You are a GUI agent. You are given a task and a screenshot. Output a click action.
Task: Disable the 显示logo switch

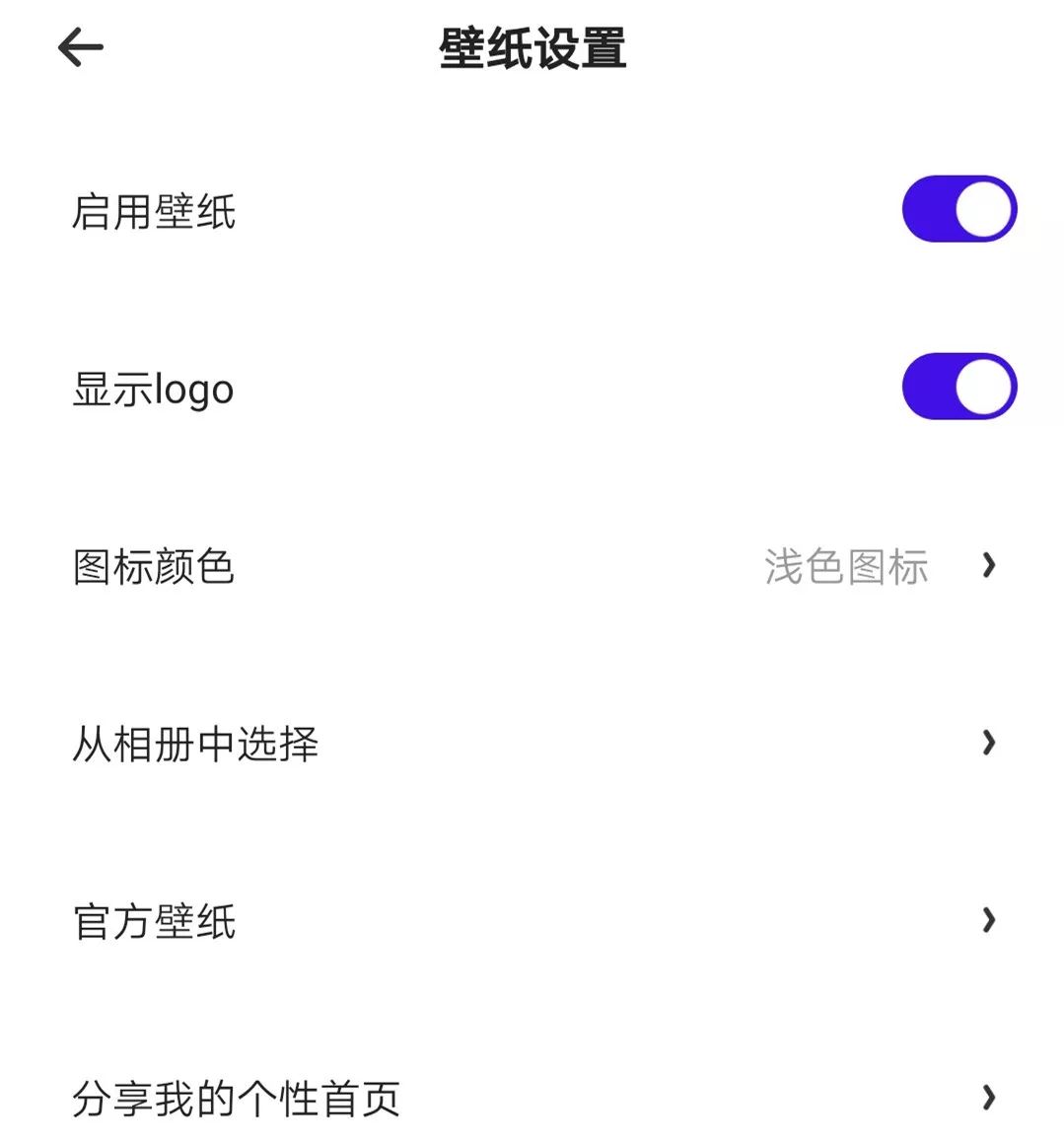tap(958, 387)
